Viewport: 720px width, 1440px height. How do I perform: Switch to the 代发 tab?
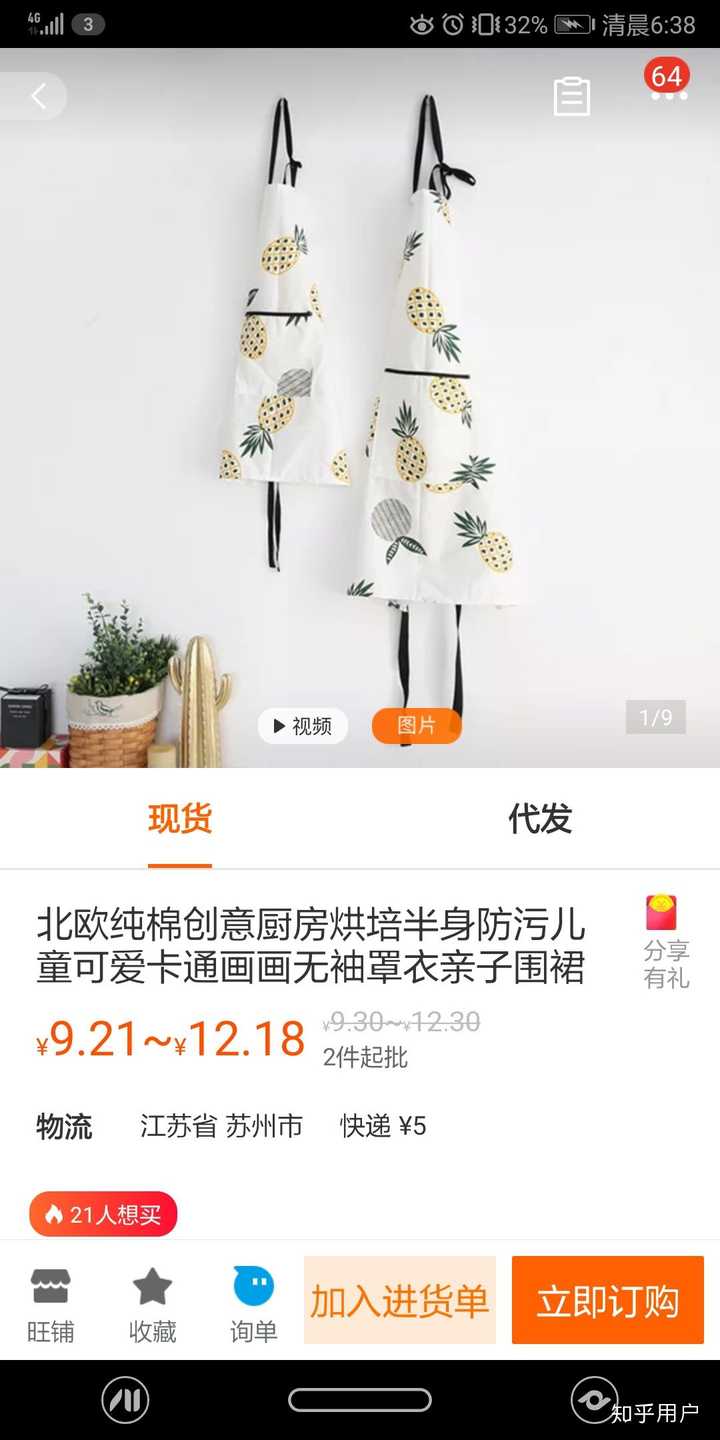coord(540,819)
